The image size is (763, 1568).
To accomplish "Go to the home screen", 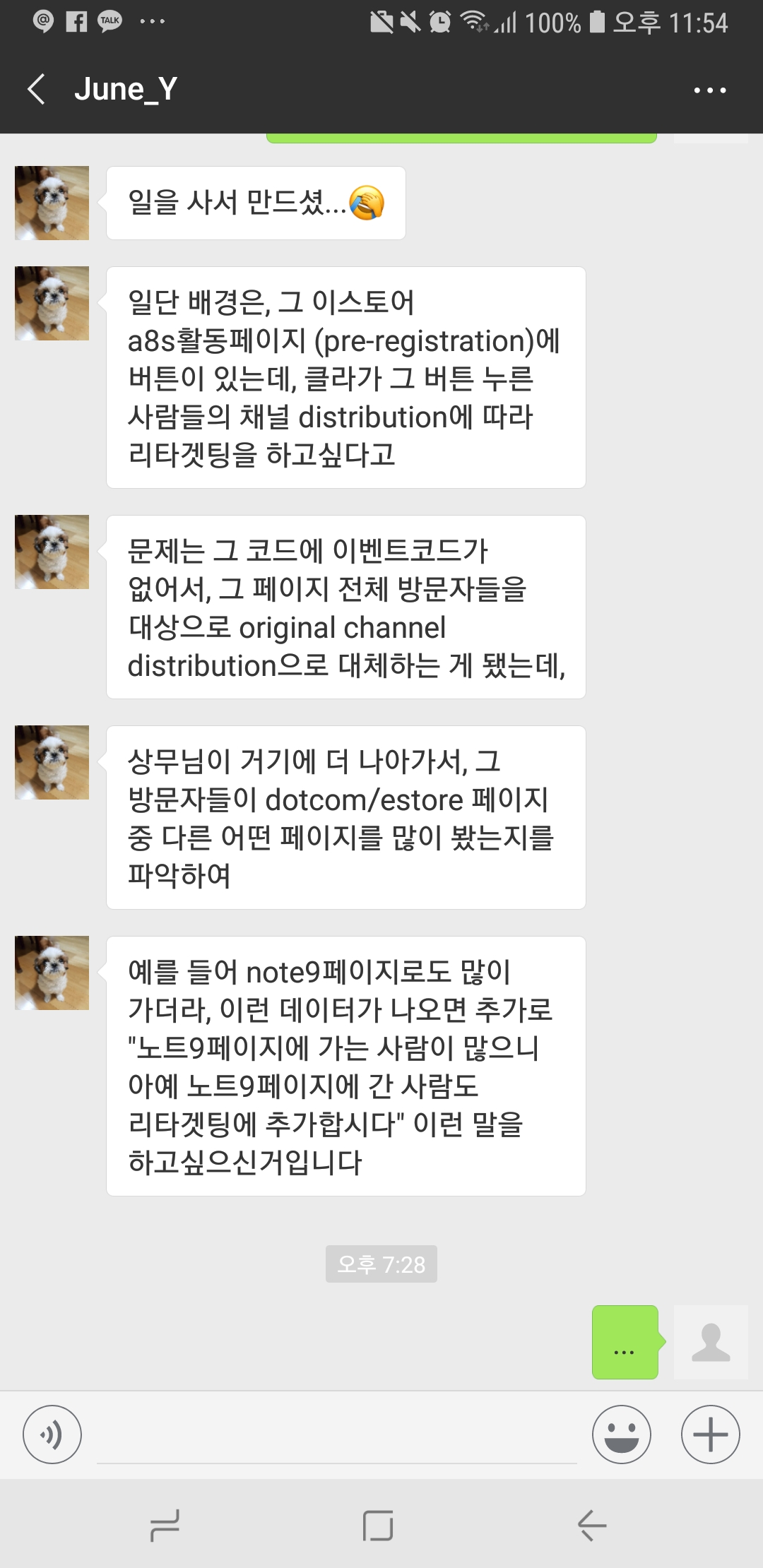I will point(378,1526).
